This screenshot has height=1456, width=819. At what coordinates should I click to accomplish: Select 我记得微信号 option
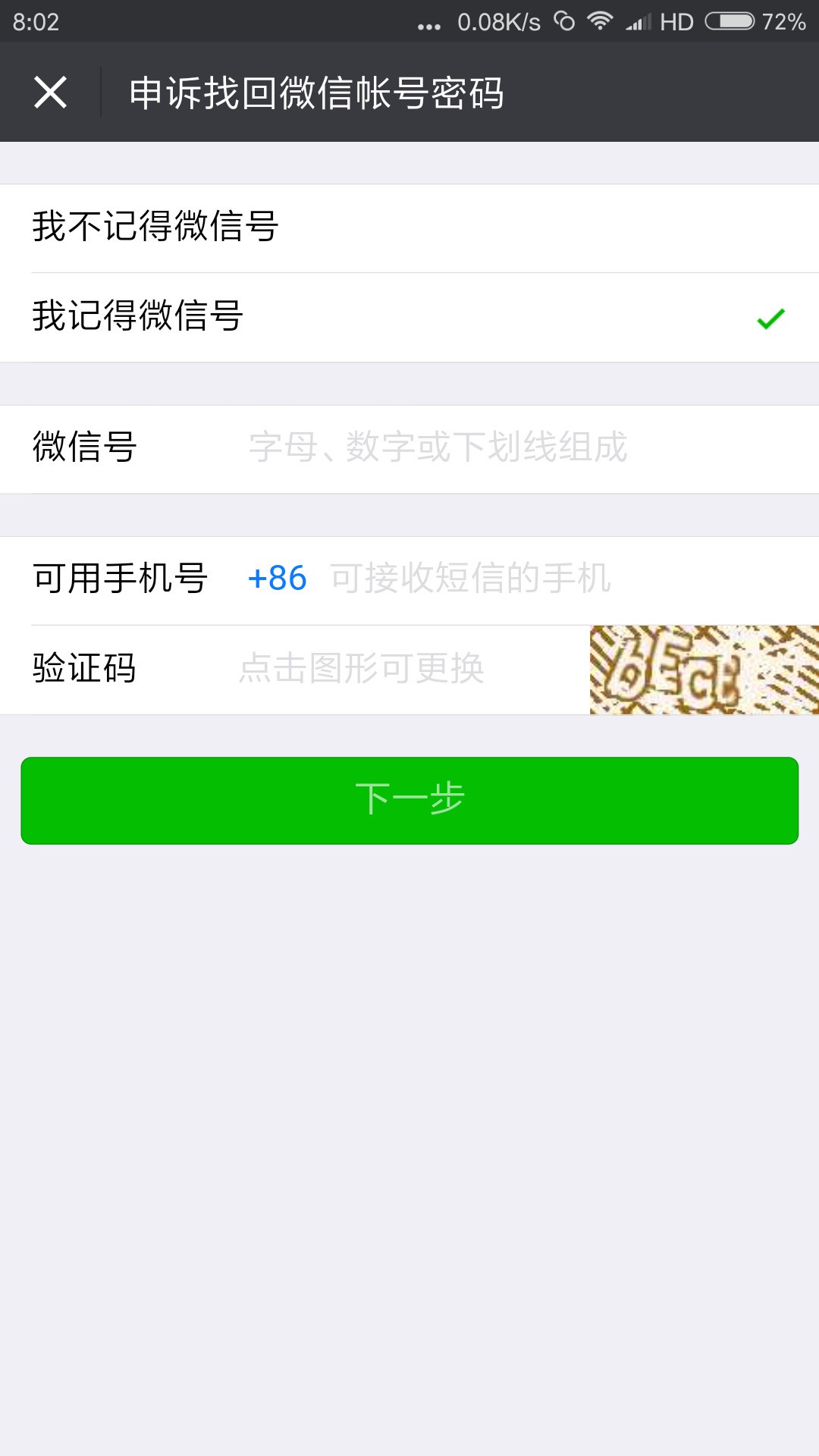pos(409,316)
